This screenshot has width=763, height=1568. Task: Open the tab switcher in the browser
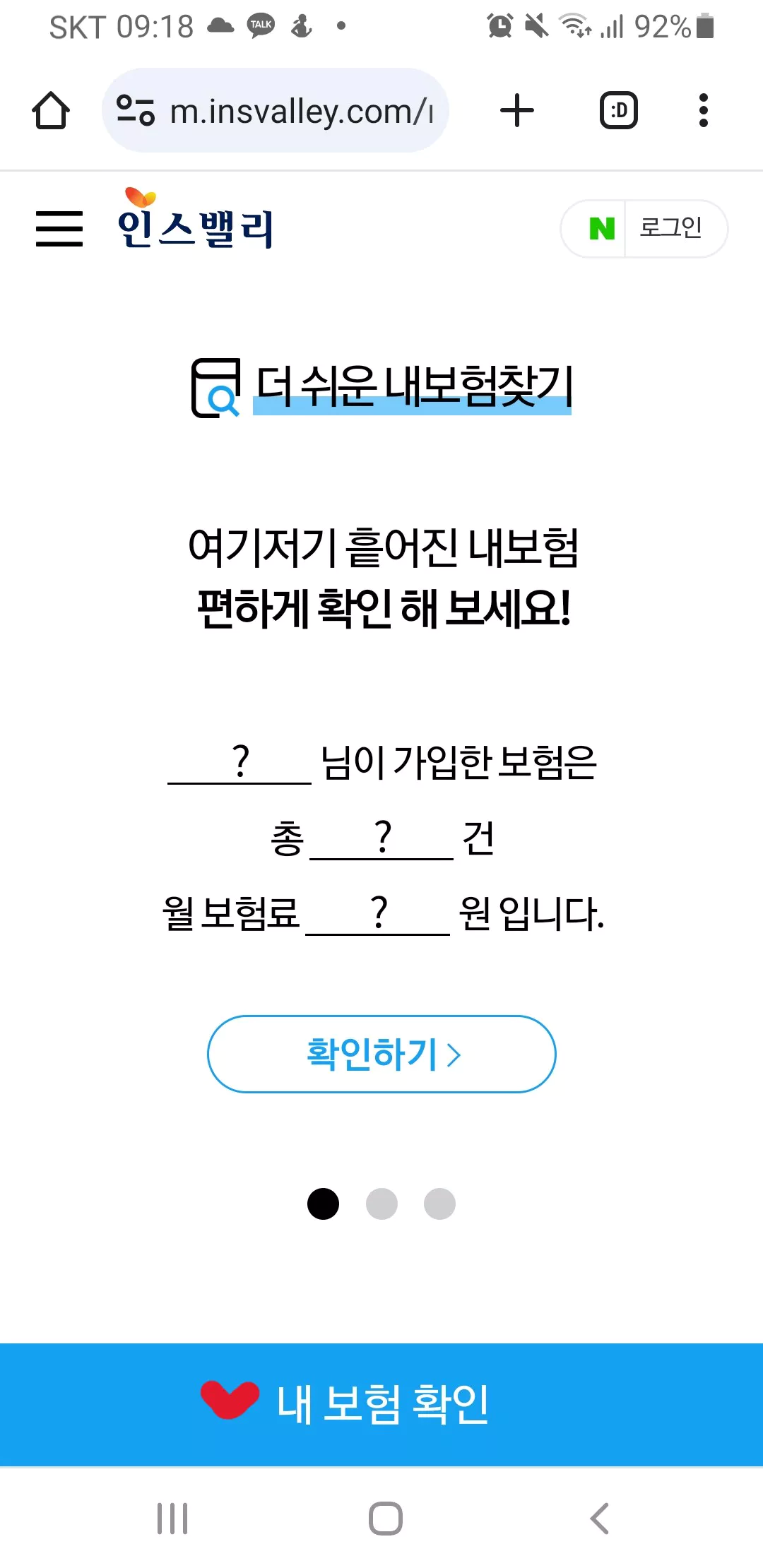618,110
